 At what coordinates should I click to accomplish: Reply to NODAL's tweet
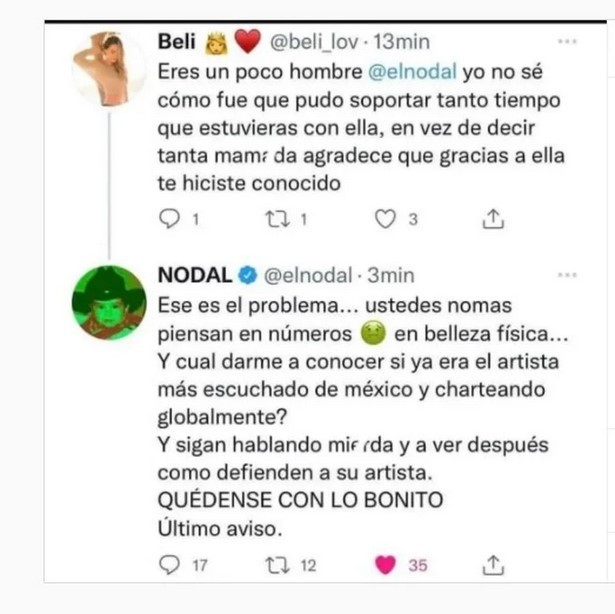(169, 565)
